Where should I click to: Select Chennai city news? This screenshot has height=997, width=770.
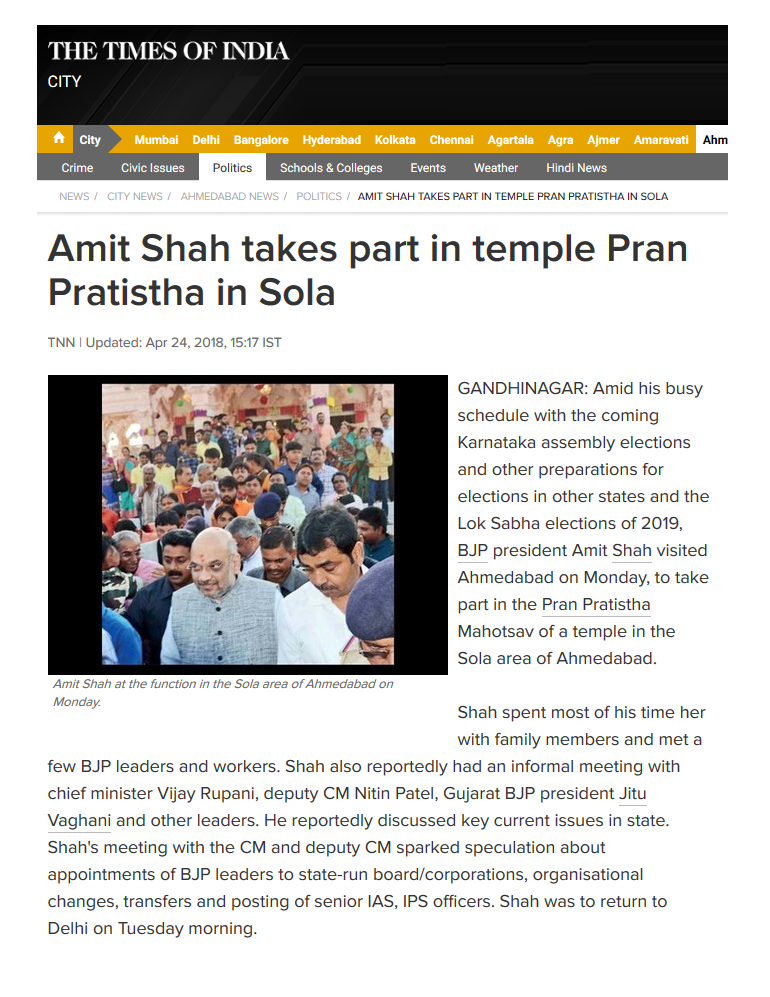click(x=451, y=140)
